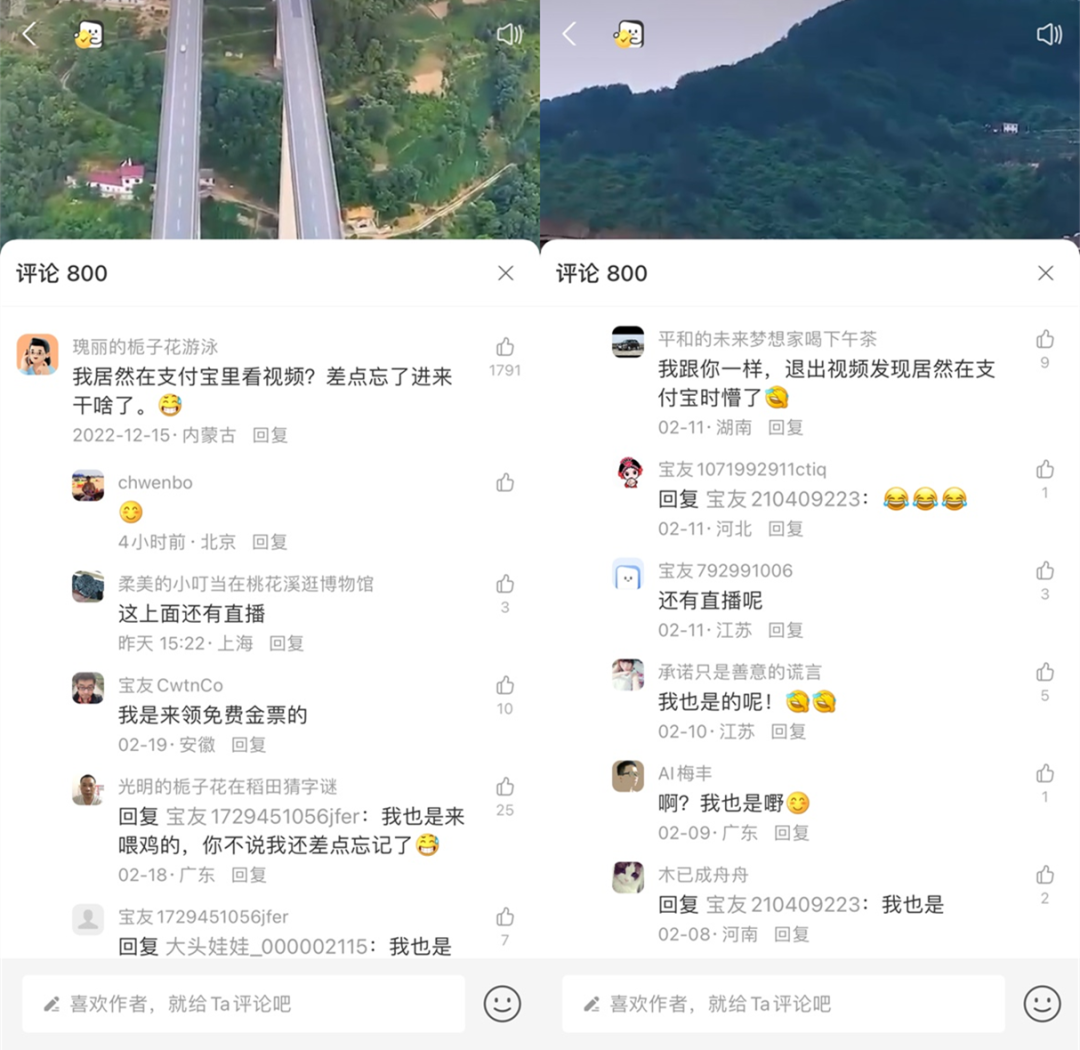This screenshot has height=1050, width=1080.
Task: Reply to 承诺只是善意的谎言's comment
Action: [x=788, y=732]
